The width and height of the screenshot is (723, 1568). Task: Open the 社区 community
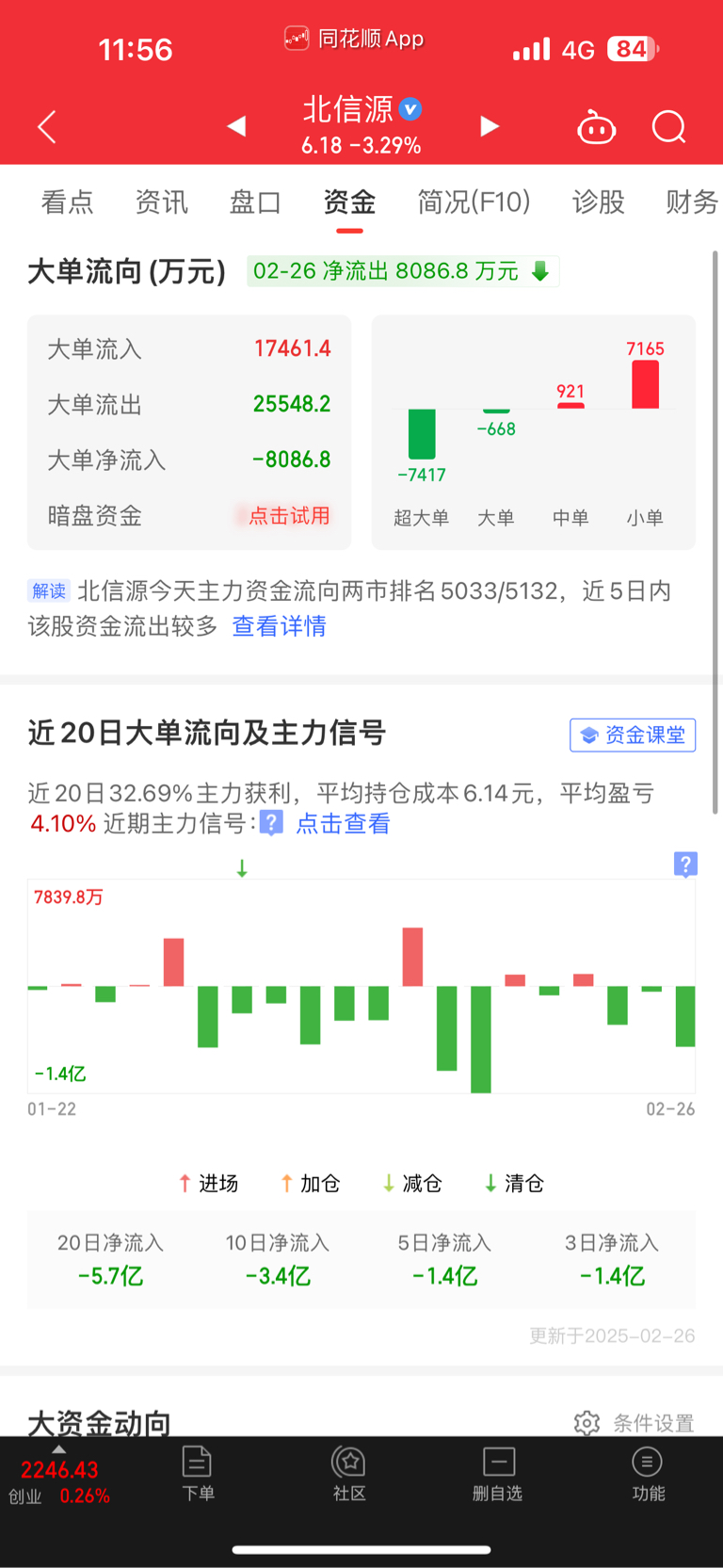point(349,1474)
